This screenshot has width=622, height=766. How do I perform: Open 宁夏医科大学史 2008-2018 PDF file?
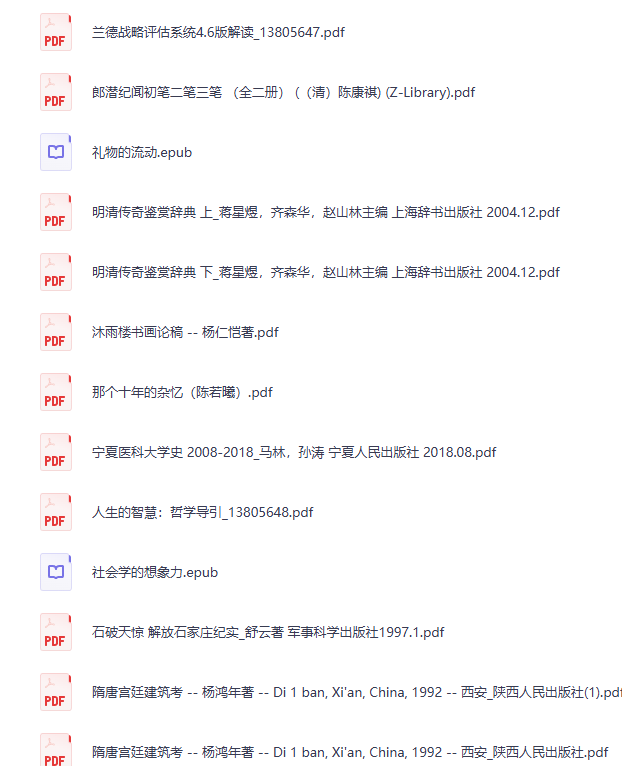[x=294, y=452]
